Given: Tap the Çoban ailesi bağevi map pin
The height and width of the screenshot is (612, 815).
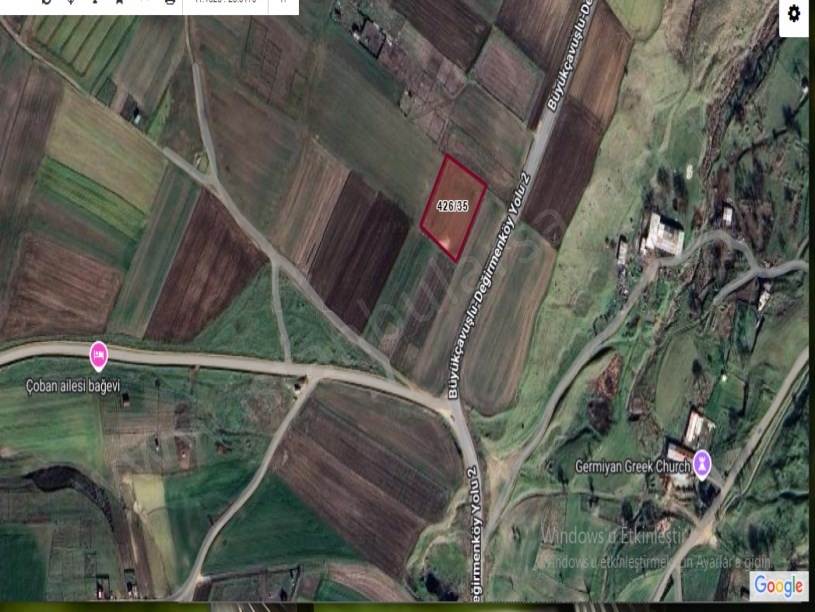Looking at the screenshot, I should (x=98, y=354).
